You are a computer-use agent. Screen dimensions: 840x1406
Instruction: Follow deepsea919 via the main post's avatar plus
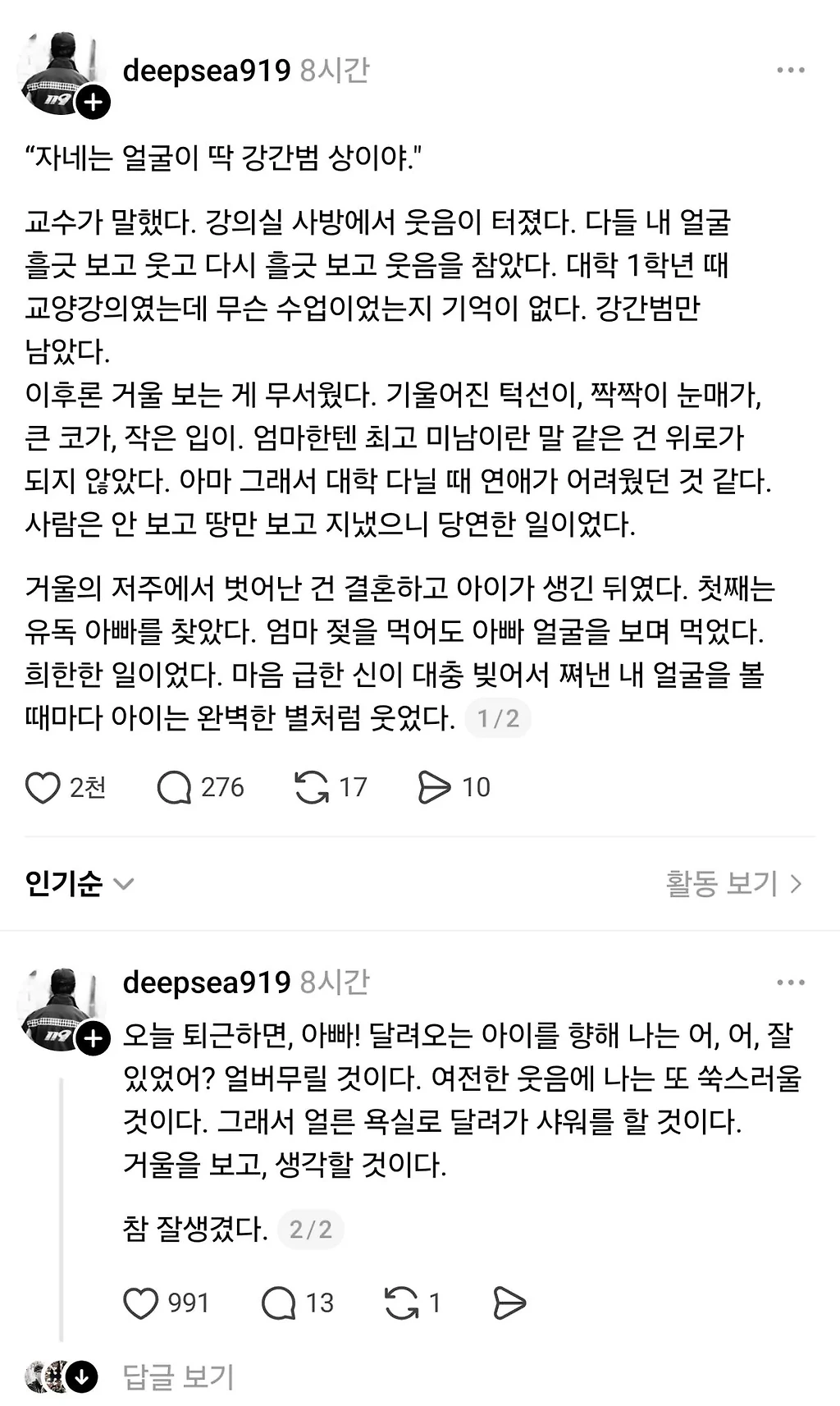click(x=94, y=103)
